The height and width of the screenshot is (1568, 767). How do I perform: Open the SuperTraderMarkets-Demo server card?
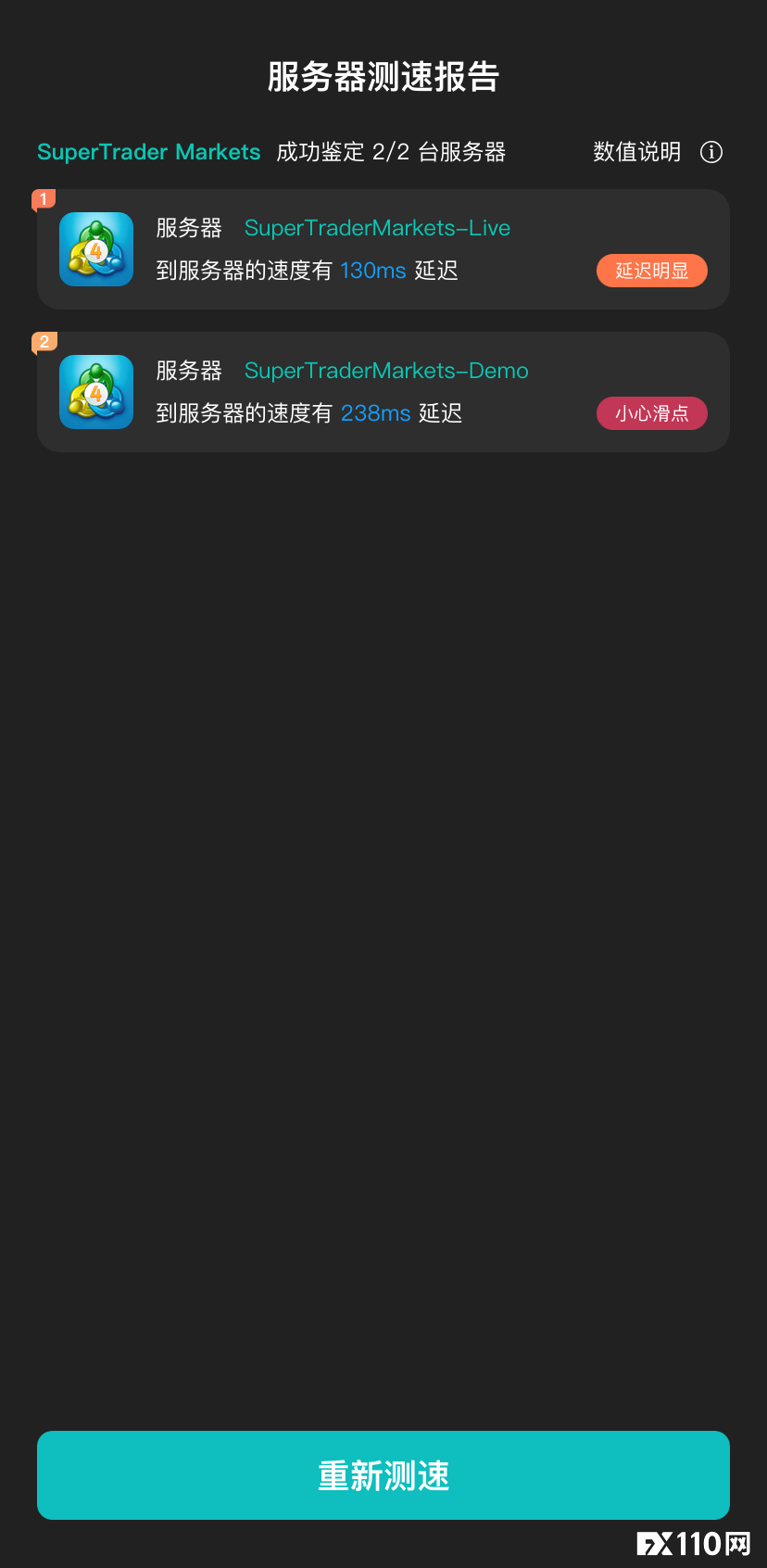pyautogui.click(x=383, y=392)
